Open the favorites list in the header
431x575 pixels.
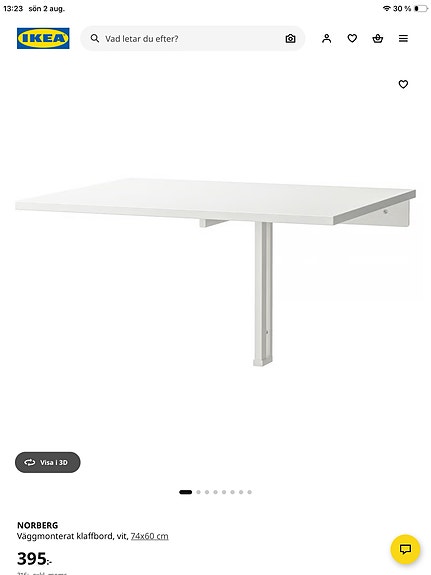click(352, 39)
